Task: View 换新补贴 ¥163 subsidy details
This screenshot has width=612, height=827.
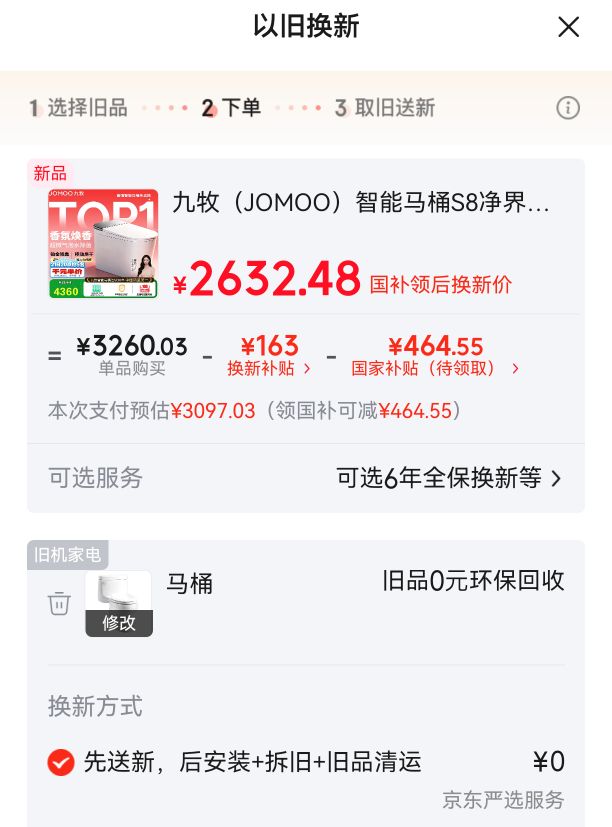Action: point(269,356)
